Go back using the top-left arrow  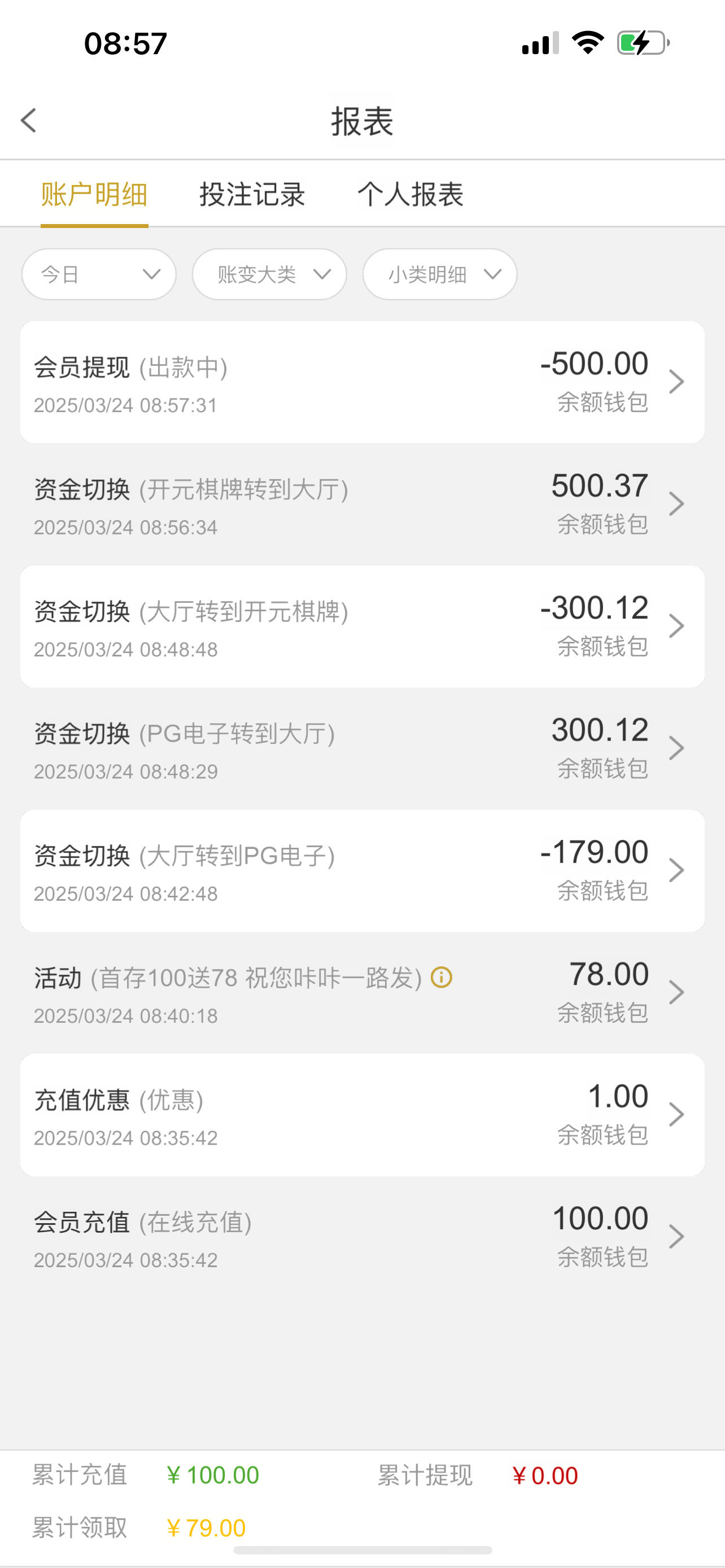[x=29, y=121]
